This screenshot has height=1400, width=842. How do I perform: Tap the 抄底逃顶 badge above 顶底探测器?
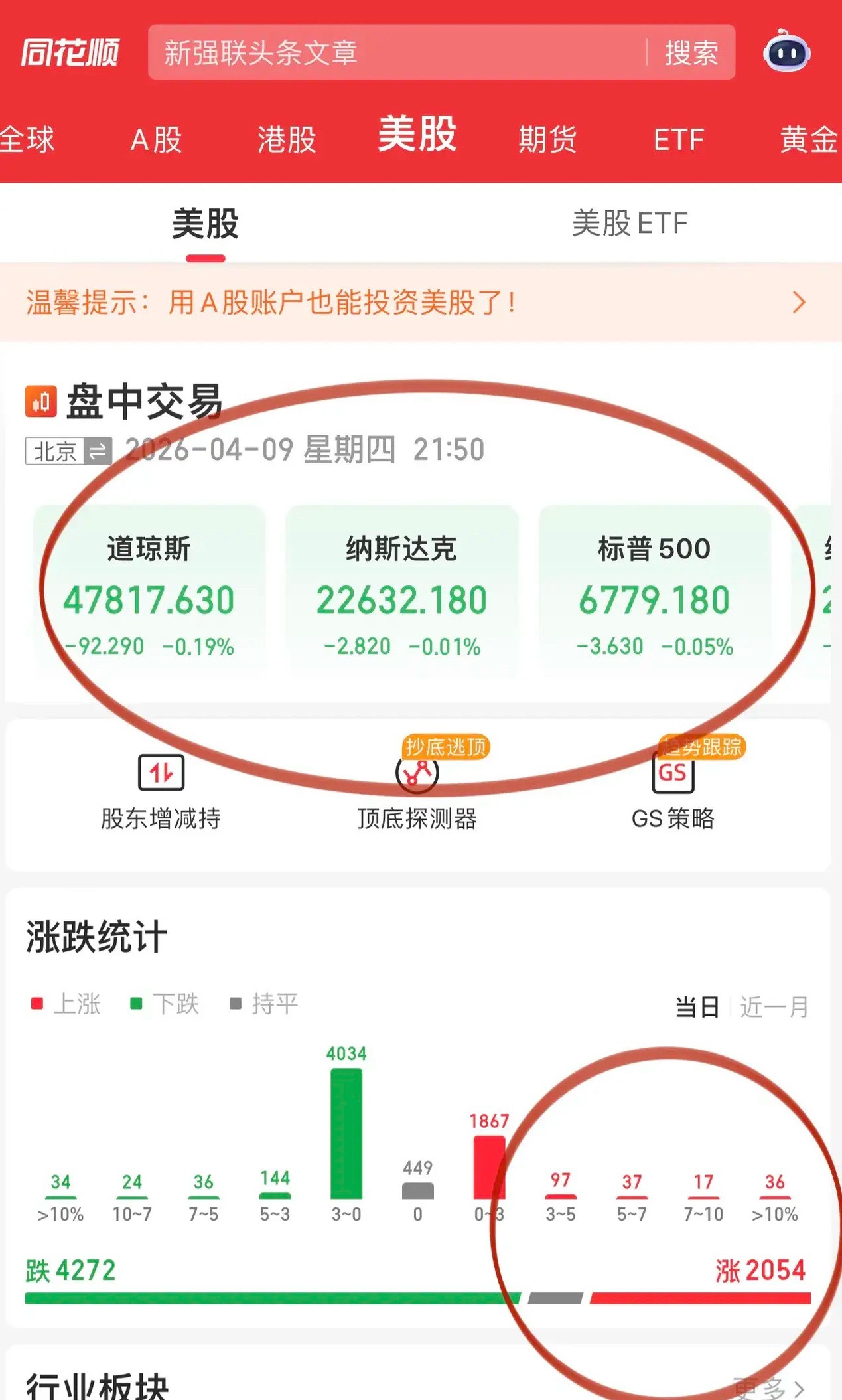coord(447,746)
